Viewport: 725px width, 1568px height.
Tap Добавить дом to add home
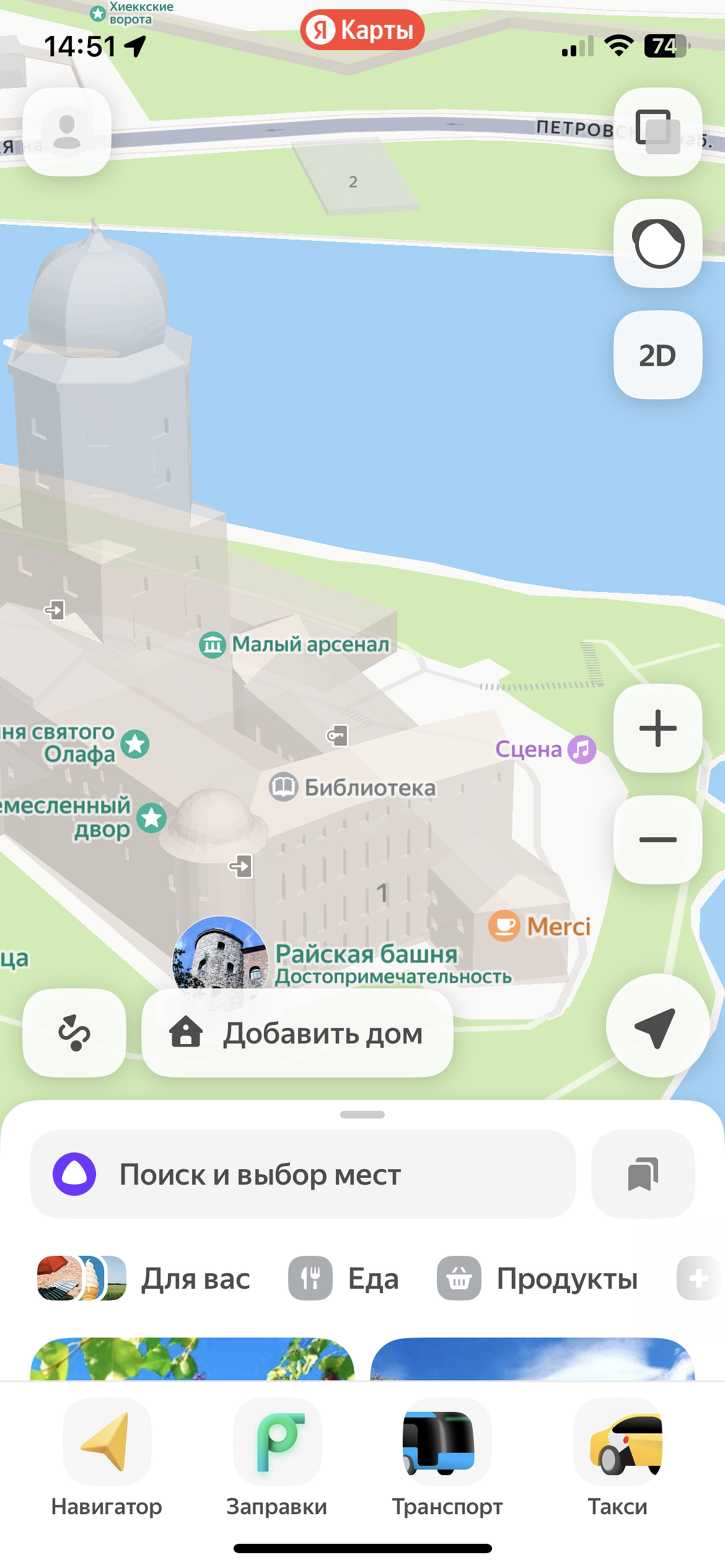tap(297, 1033)
